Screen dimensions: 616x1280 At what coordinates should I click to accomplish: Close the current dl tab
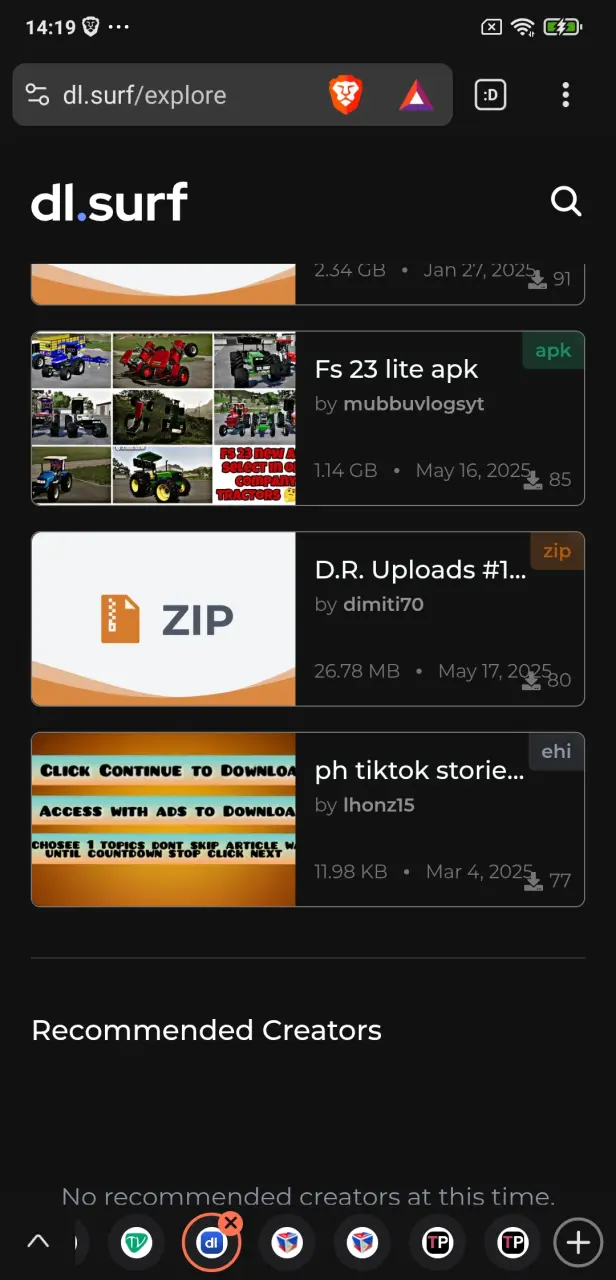click(x=231, y=1223)
